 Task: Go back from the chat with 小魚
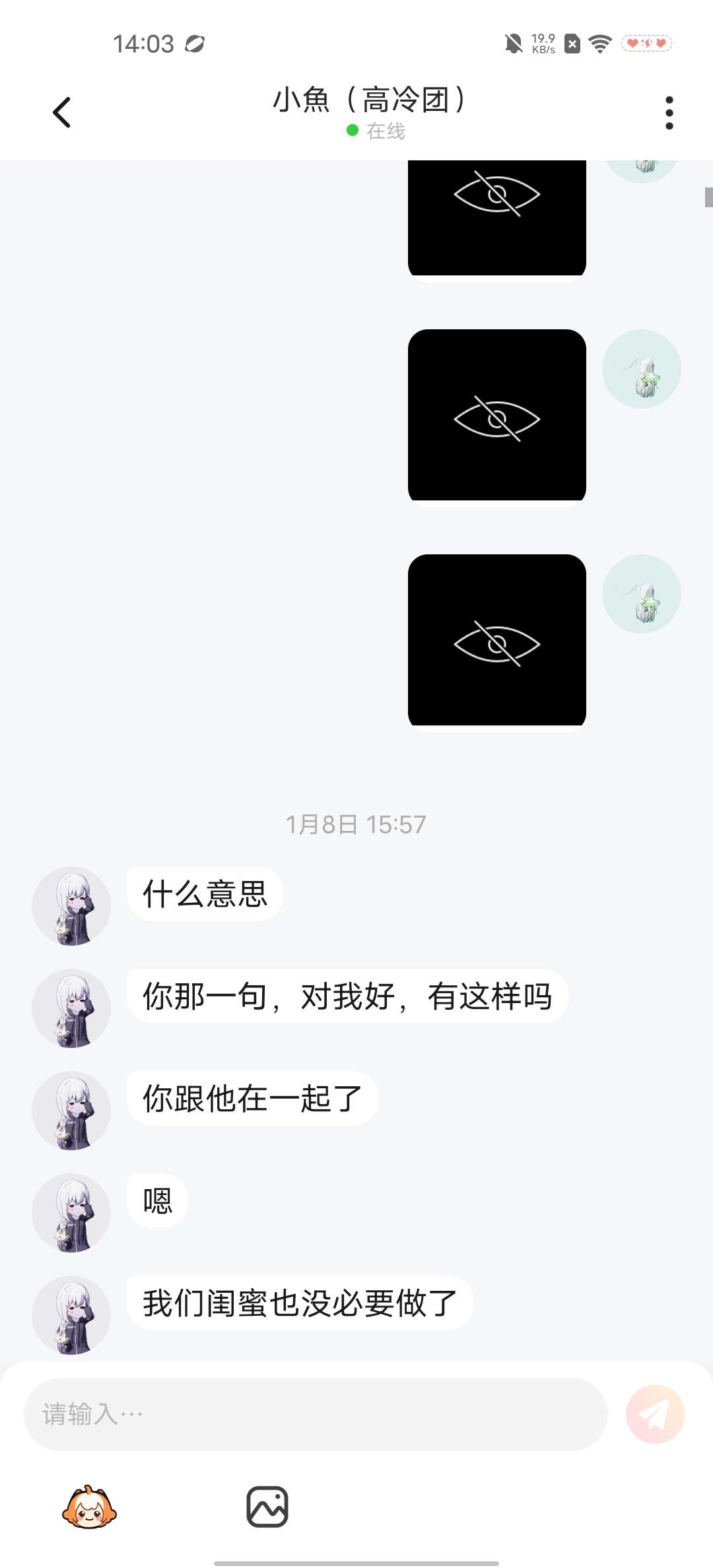[x=61, y=112]
